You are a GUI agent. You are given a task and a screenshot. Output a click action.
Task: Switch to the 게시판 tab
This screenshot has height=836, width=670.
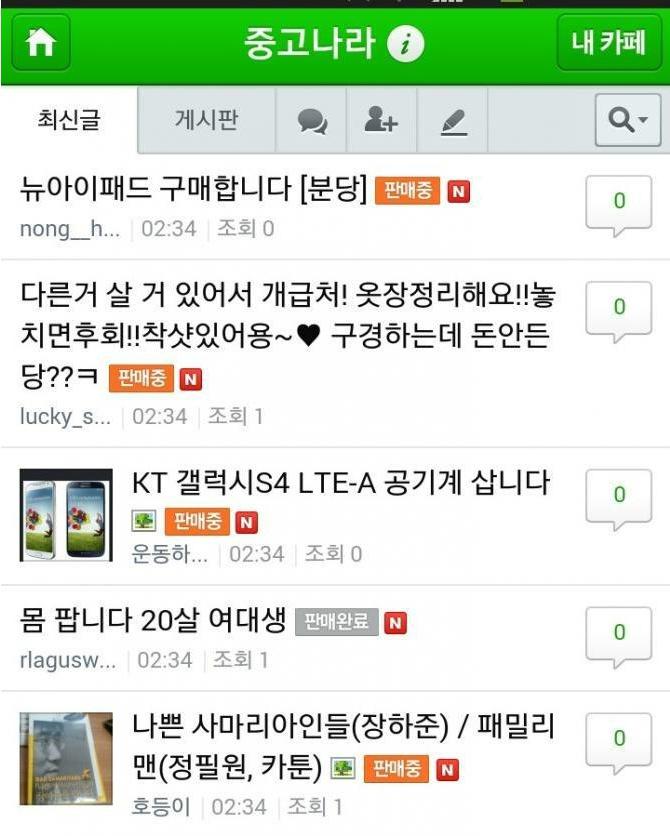click(x=207, y=120)
